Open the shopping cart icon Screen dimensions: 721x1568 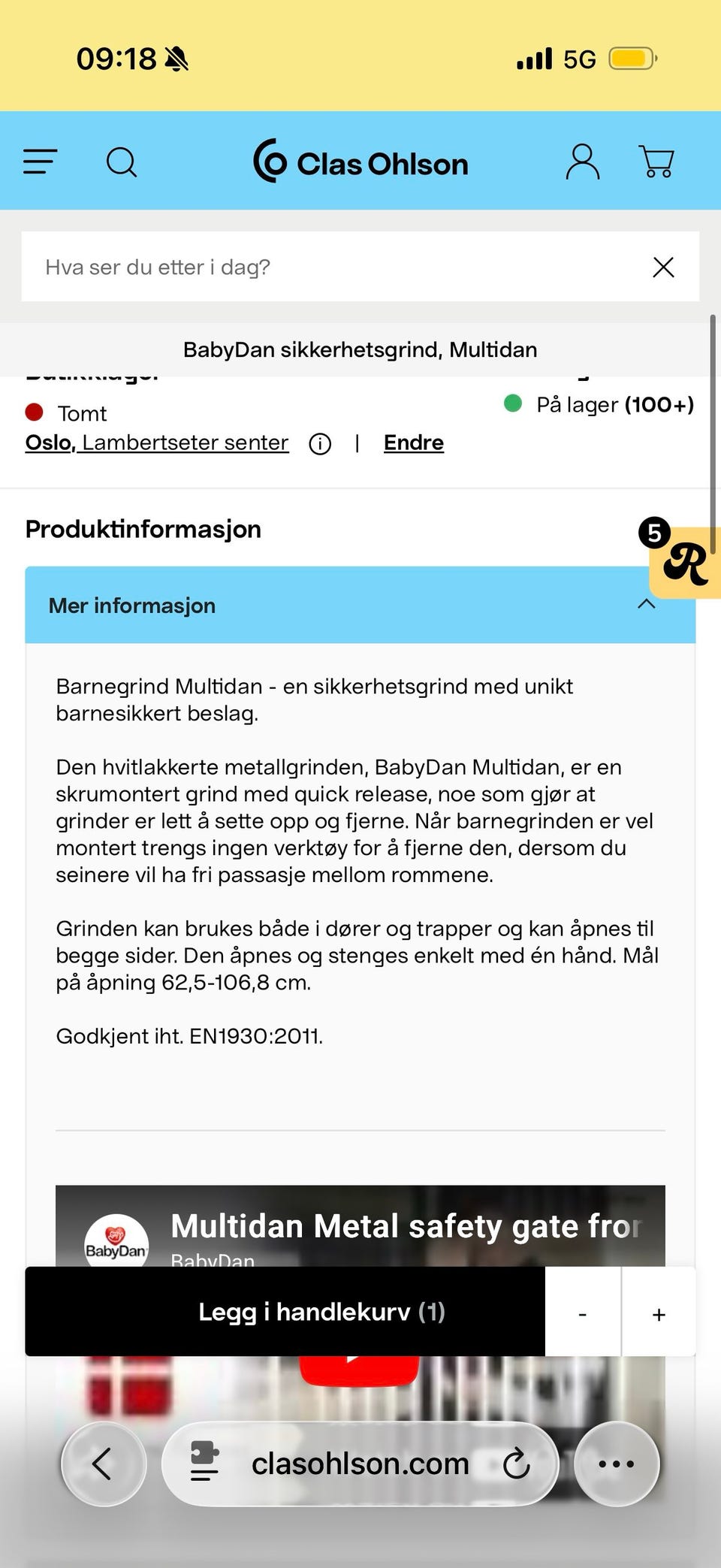tap(655, 161)
